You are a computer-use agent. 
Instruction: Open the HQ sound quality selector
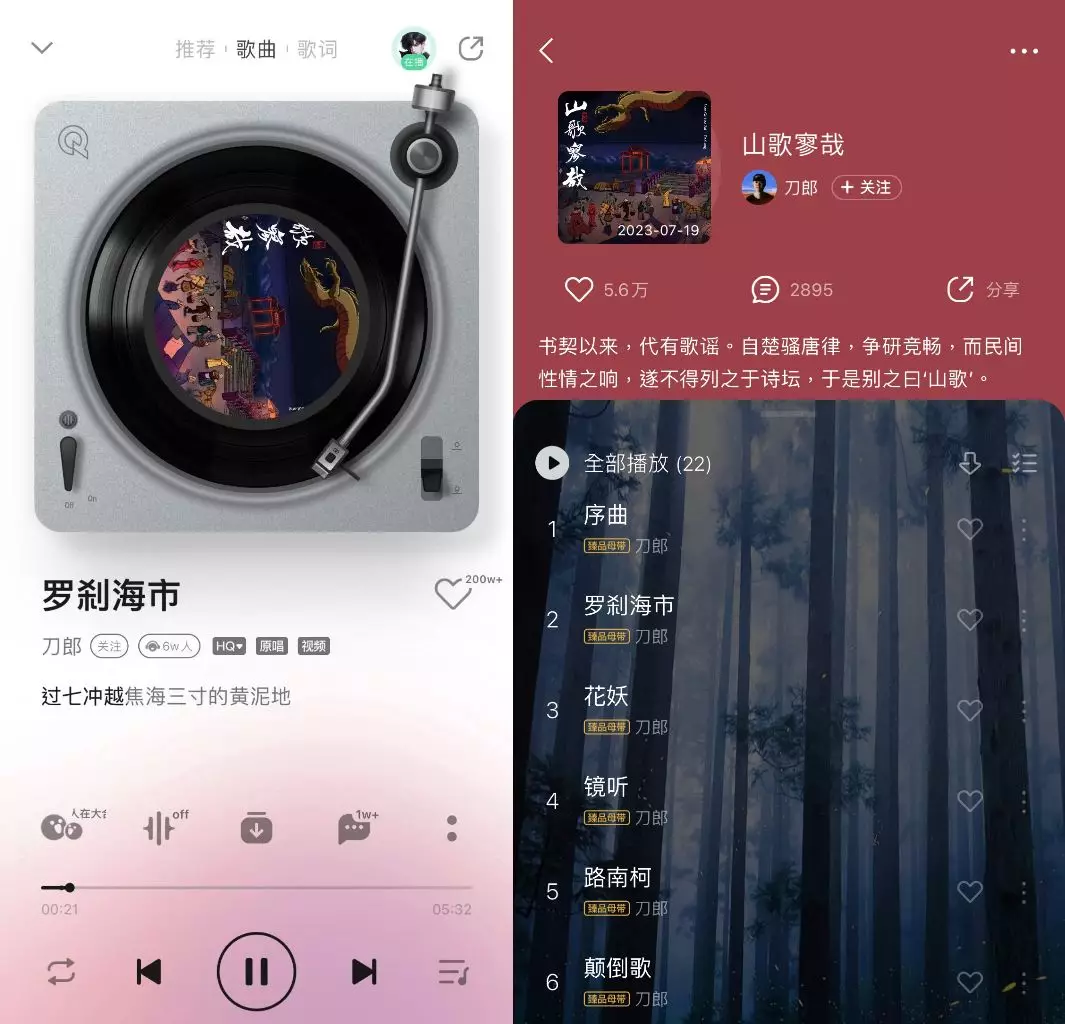pos(229,646)
